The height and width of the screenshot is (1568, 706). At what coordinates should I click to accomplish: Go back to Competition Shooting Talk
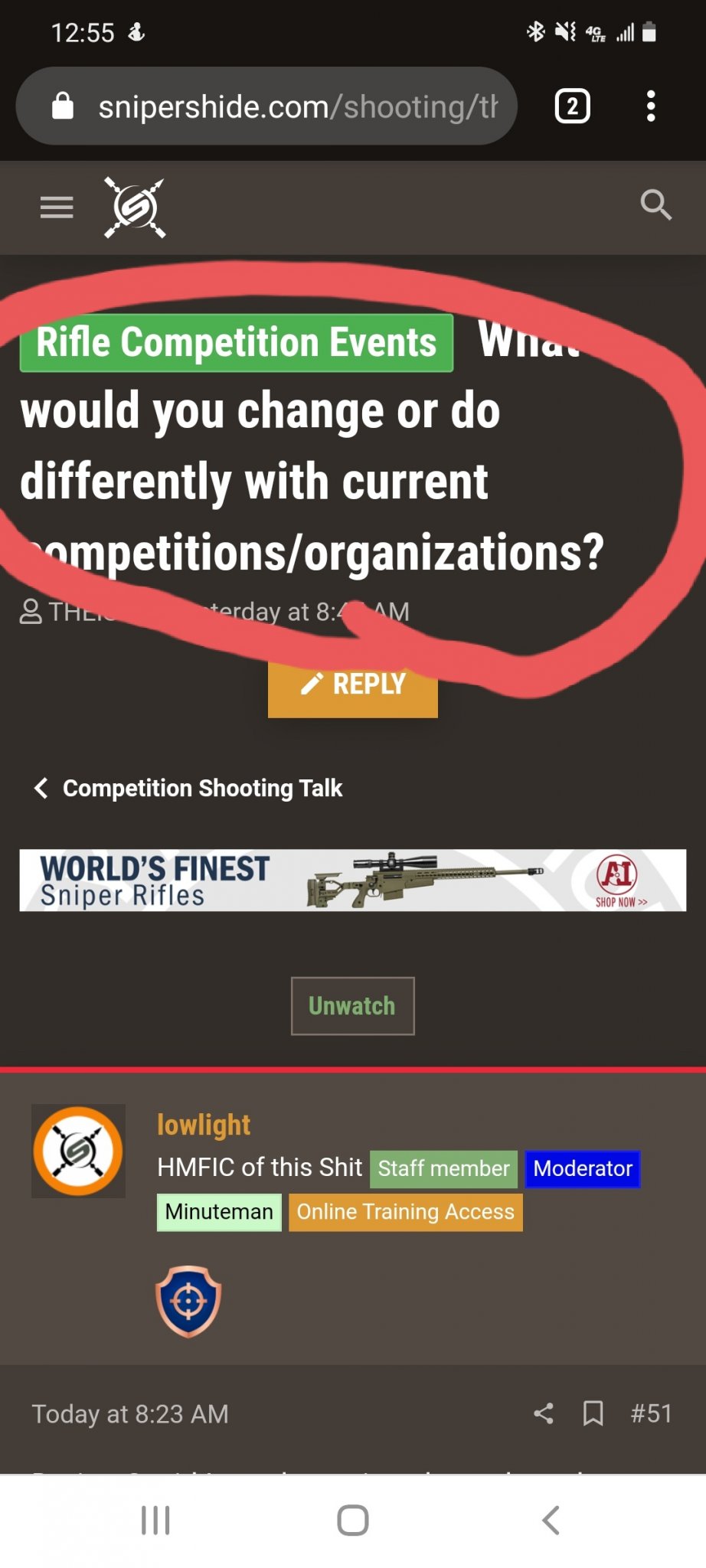click(189, 788)
